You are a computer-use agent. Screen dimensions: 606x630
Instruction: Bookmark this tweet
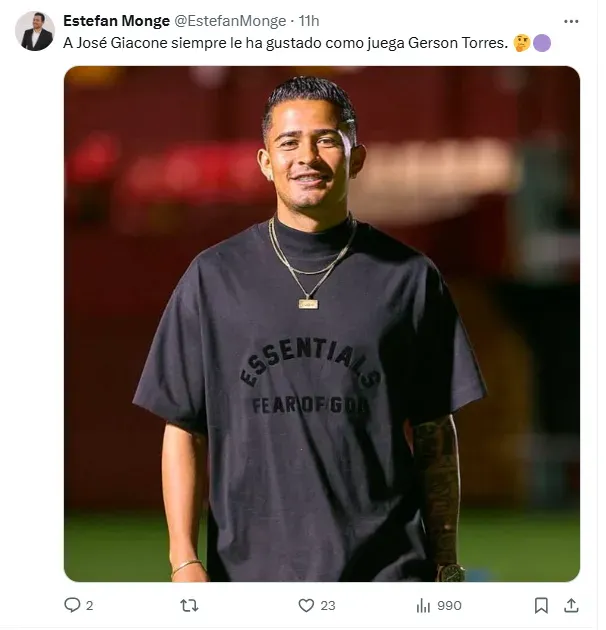point(541,605)
